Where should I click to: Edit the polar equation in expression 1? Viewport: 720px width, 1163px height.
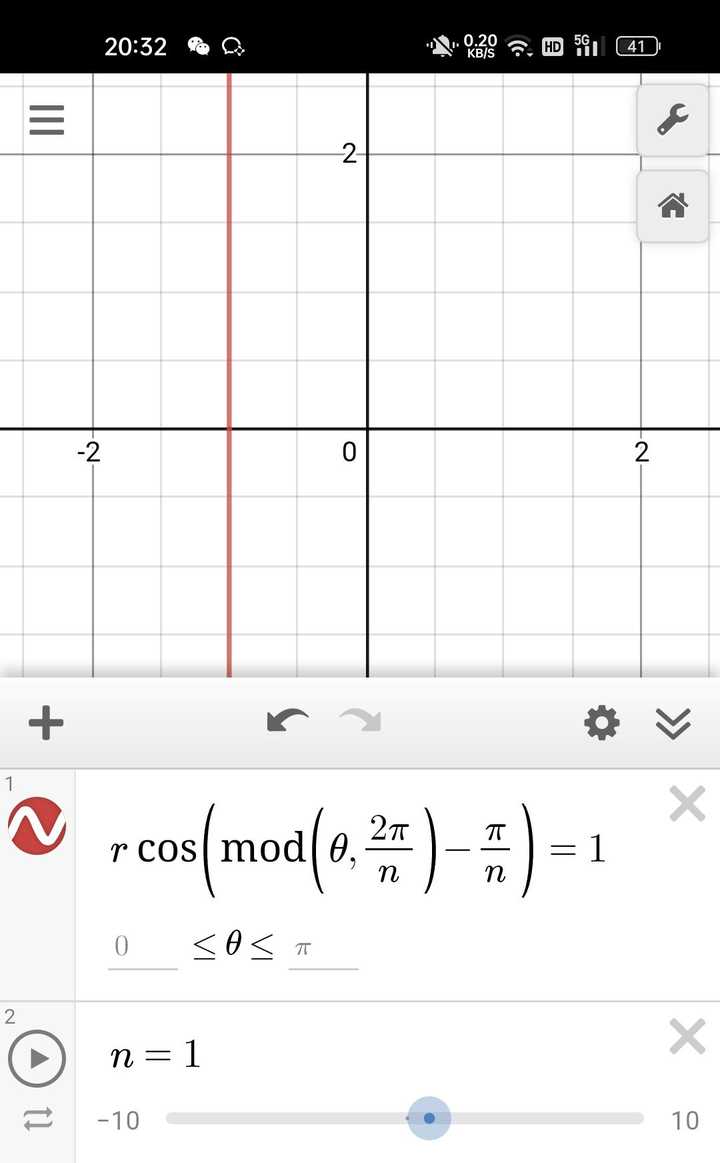358,850
